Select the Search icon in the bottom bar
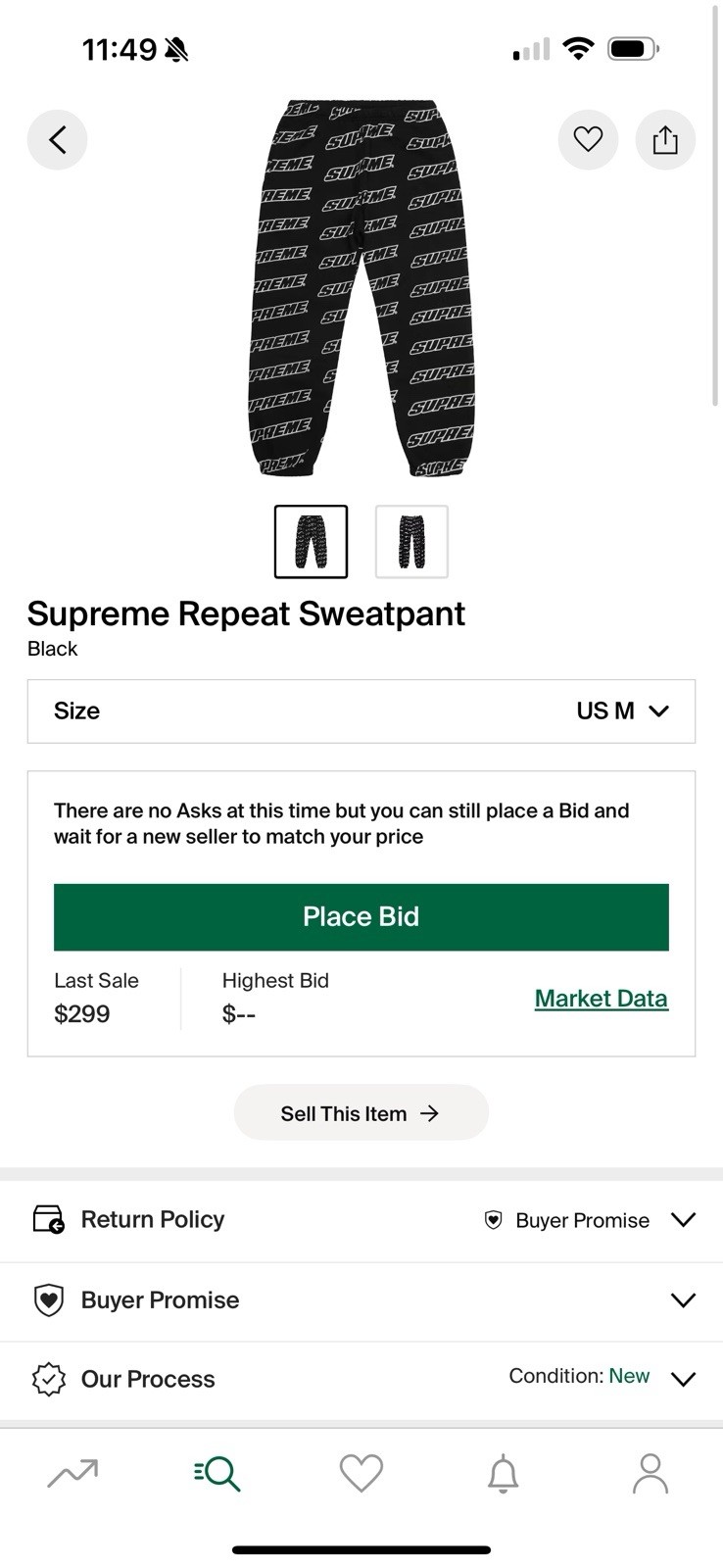The width and height of the screenshot is (723, 1568). [x=217, y=1473]
